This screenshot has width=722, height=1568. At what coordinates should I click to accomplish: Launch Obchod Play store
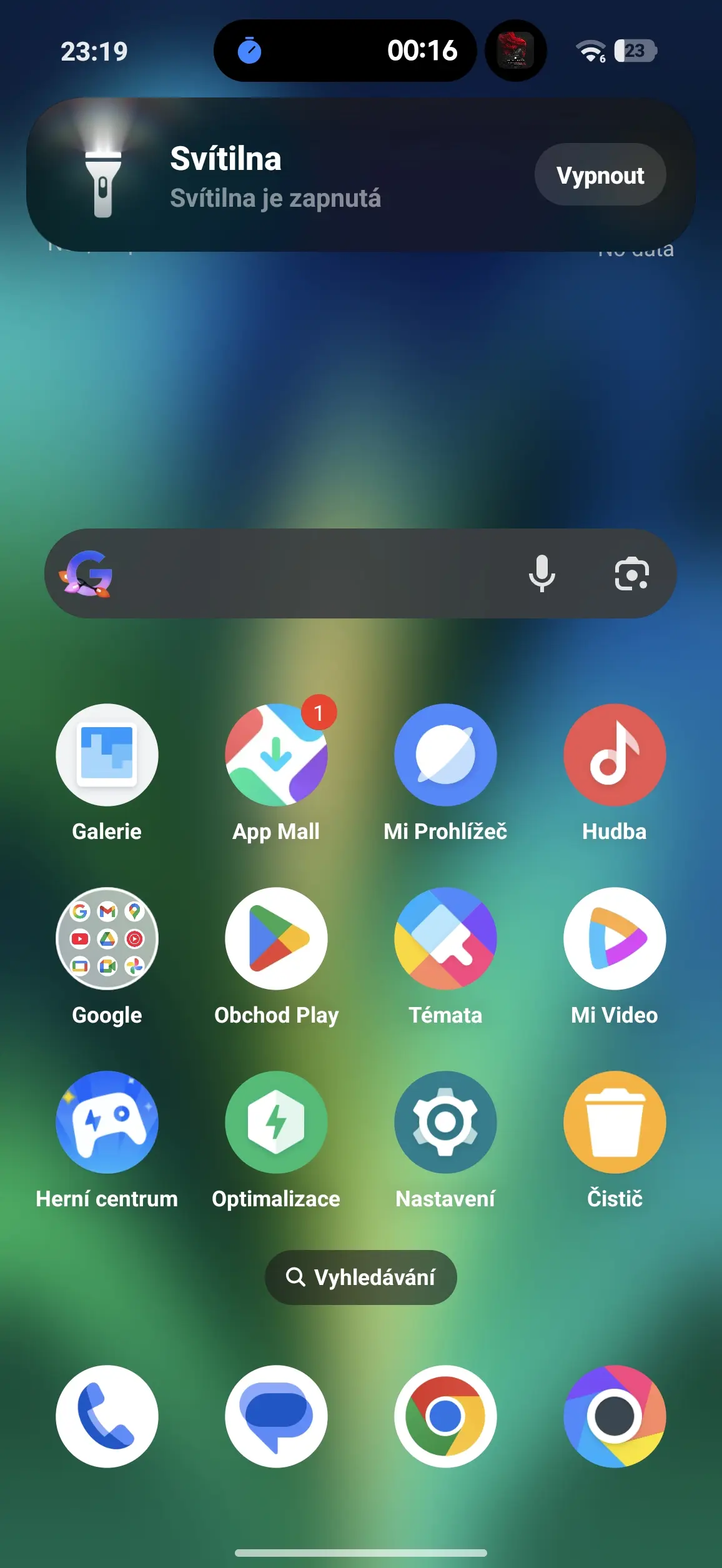pos(276,938)
